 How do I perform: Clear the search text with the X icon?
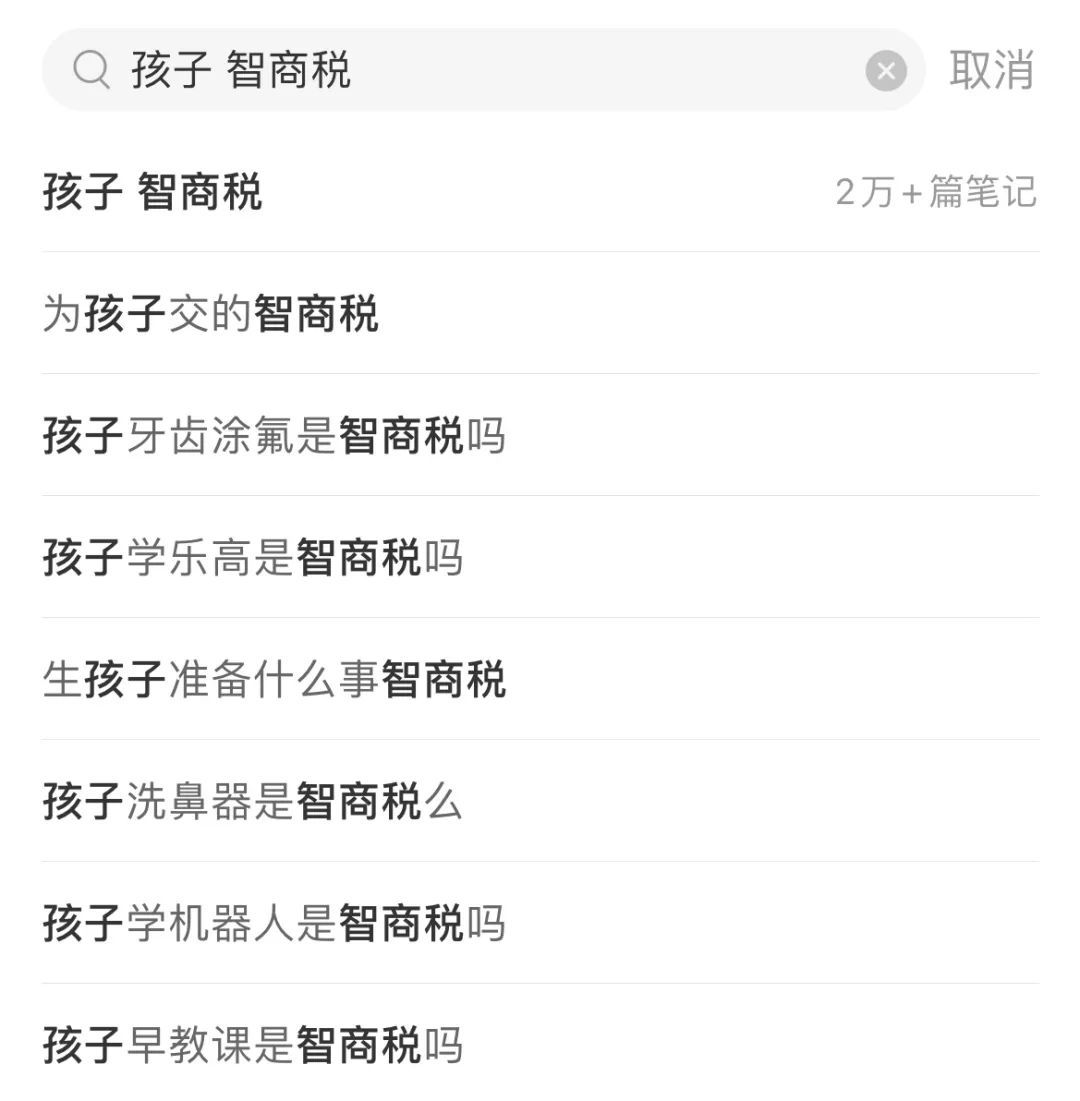[x=885, y=71]
